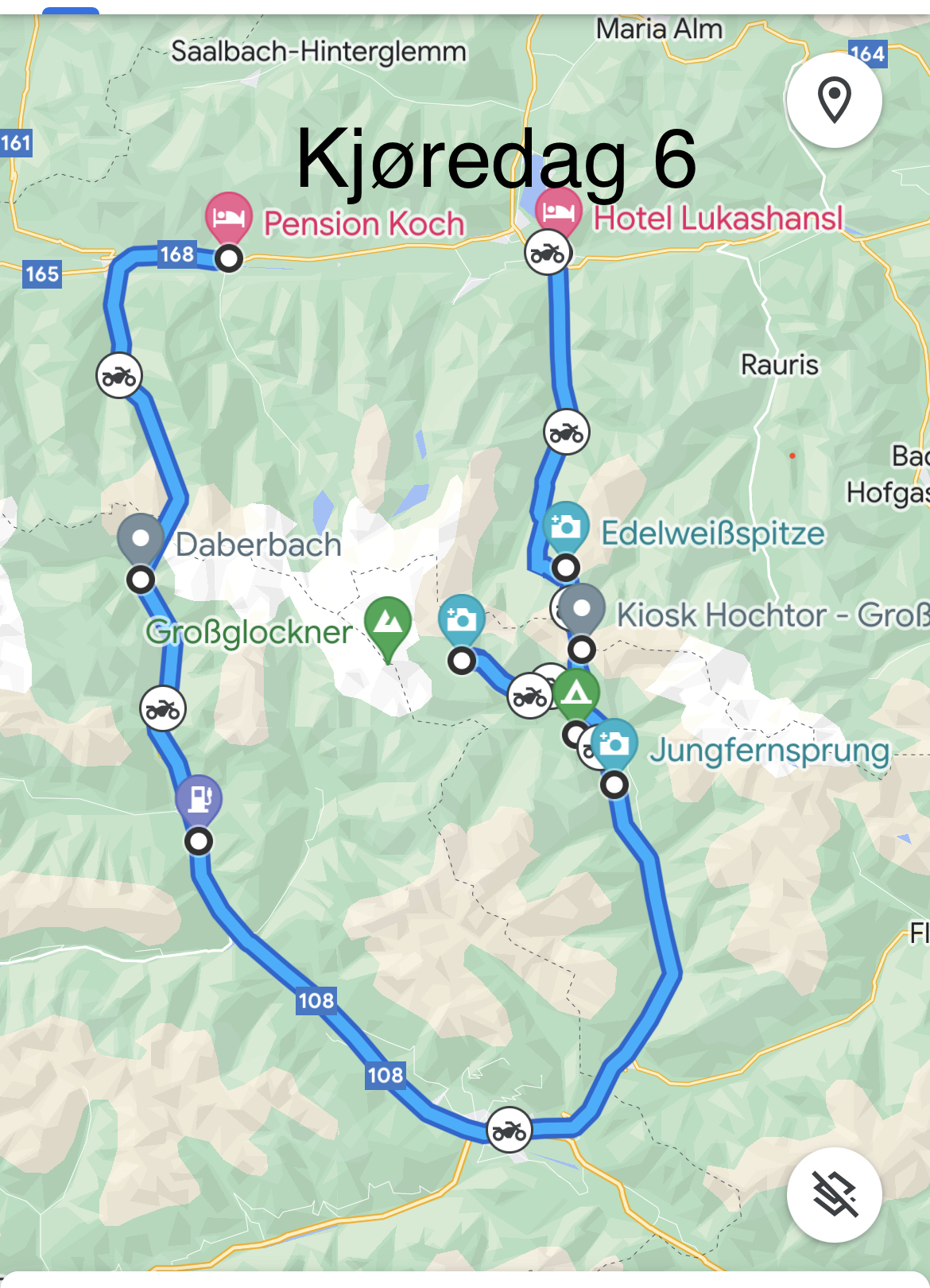
Task: Tap the purple fuel station marker
Action: pyautogui.click(x=199, y=797)
